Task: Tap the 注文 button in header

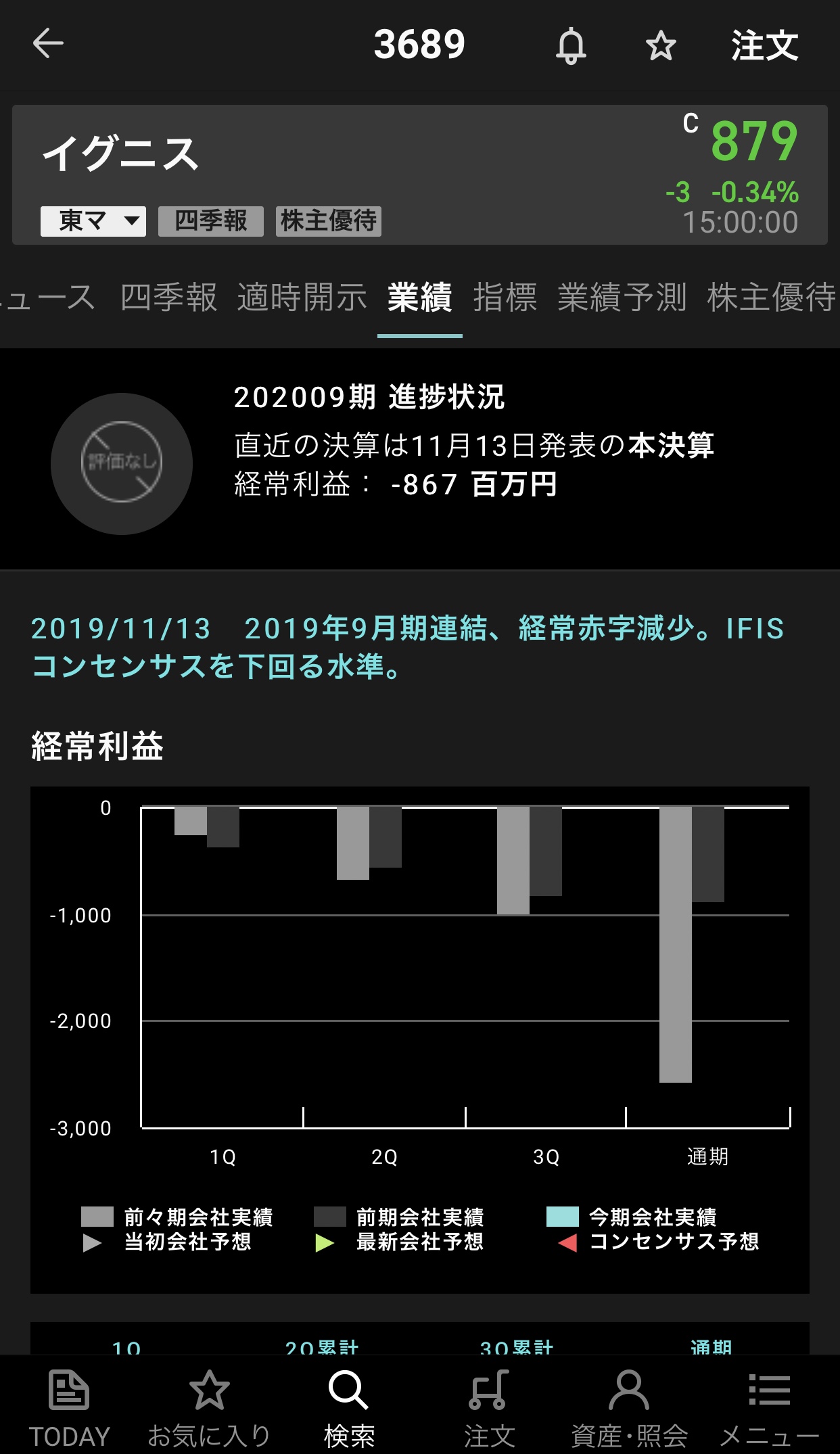Action: (764, 45)
